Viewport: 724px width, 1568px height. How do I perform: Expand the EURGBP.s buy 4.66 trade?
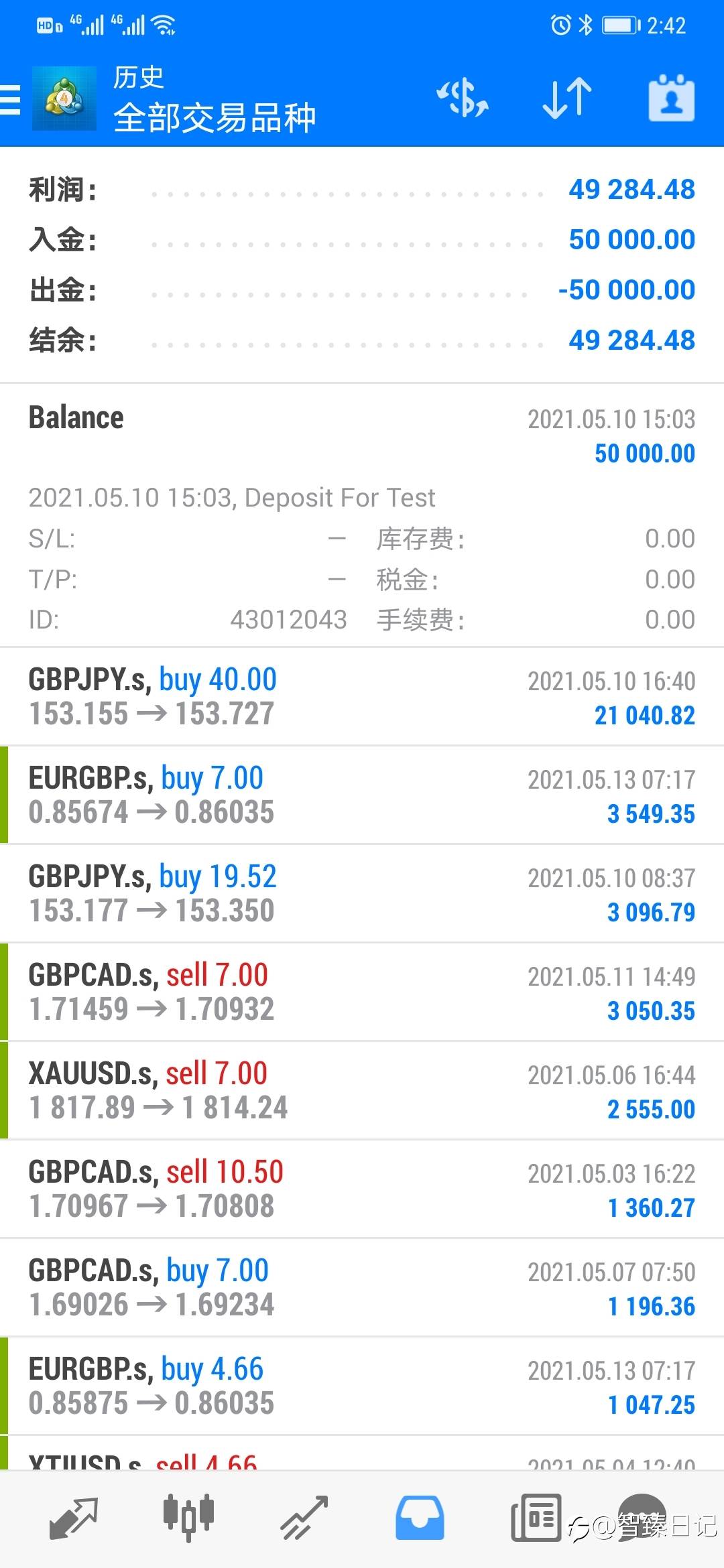(x=362, y=1386)
